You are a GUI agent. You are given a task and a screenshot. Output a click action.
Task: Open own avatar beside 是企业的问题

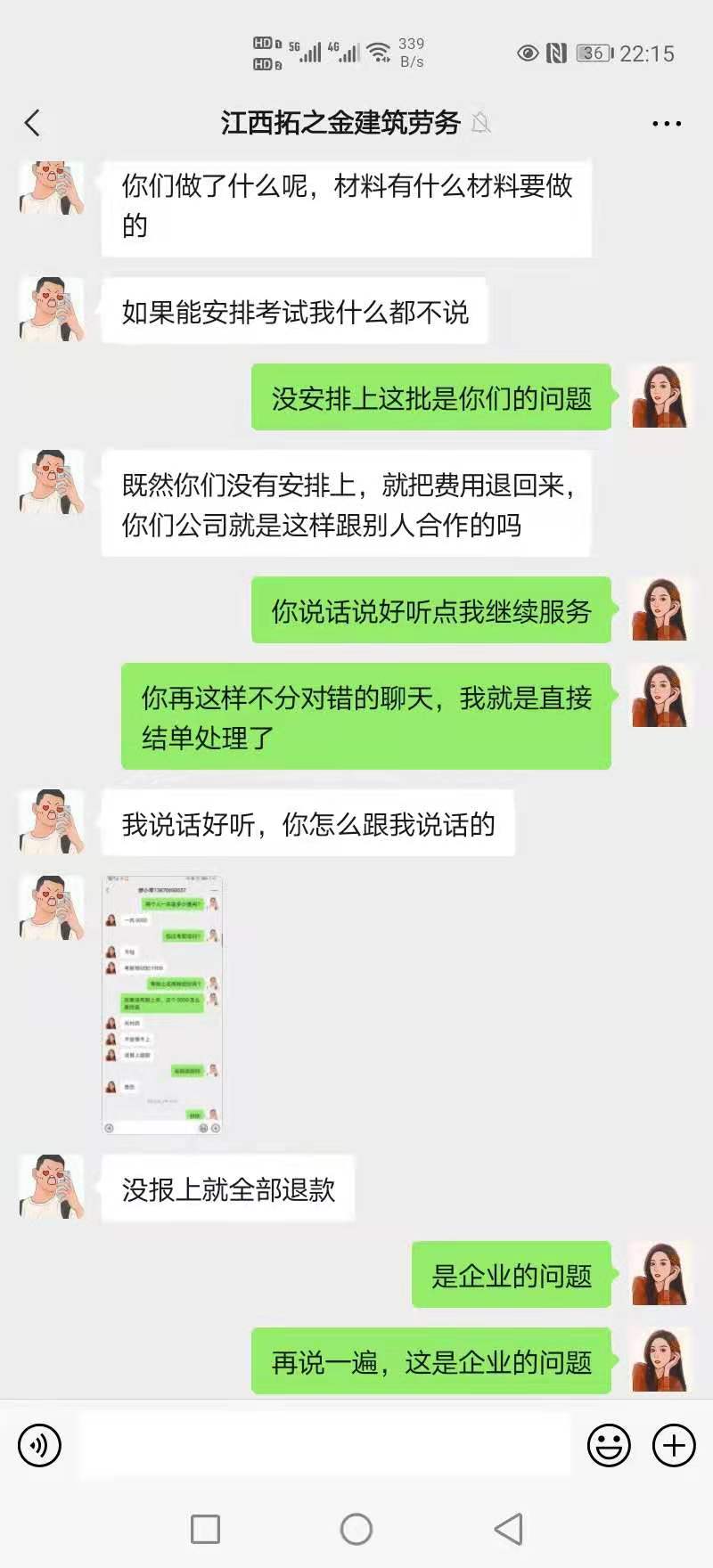pyautogui.click(x=661, y=1274)
